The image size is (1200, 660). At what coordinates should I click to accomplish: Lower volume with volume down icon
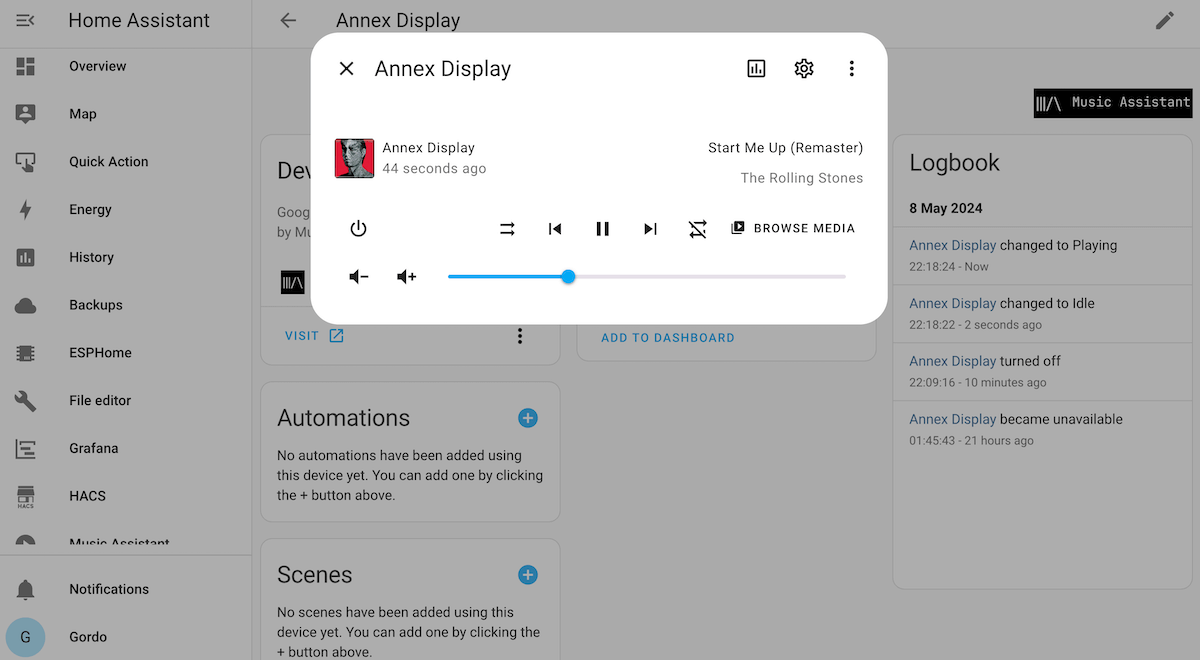point(359,277)
